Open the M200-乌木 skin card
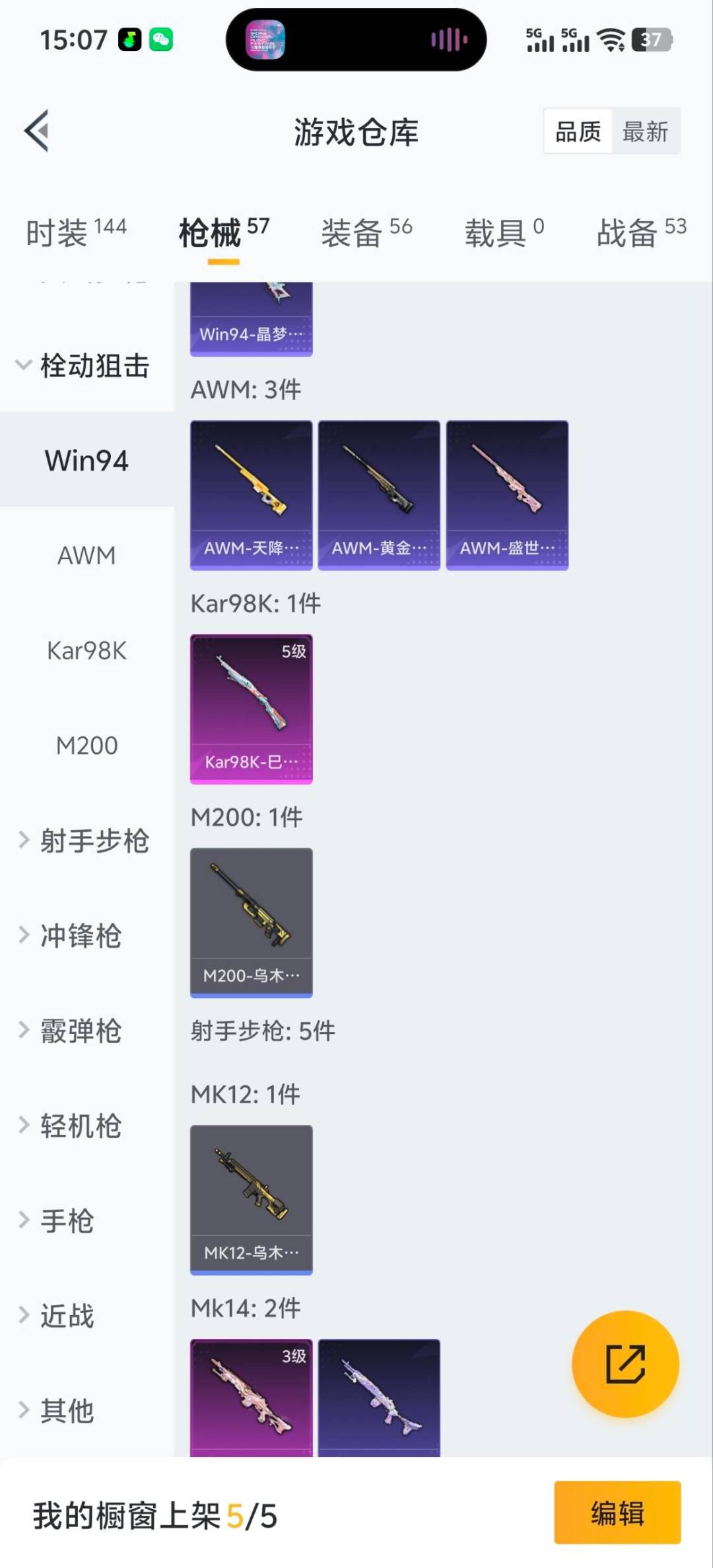This screenshot has width=713, height=1568. [251, 922]
